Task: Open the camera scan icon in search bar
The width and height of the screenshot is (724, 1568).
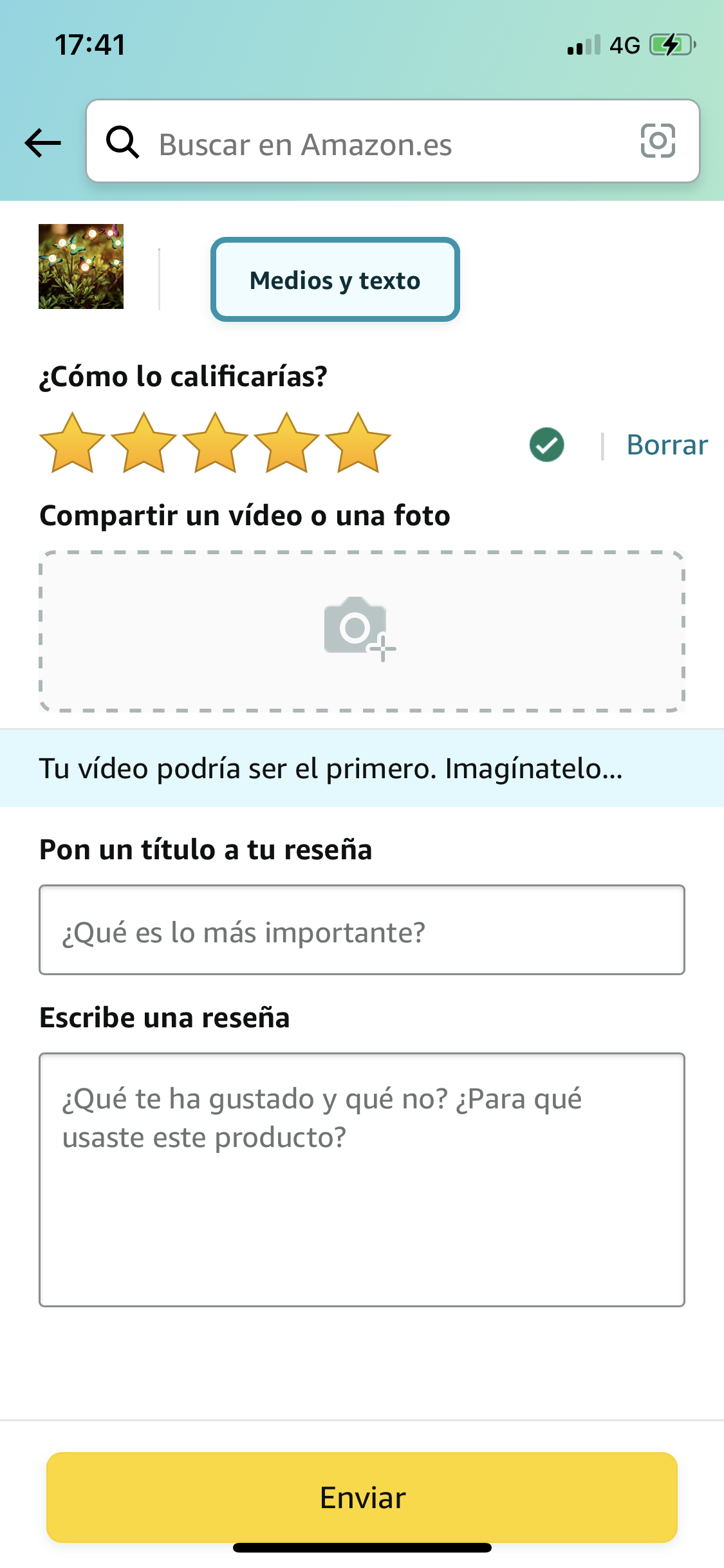Action: pos(657,141)
